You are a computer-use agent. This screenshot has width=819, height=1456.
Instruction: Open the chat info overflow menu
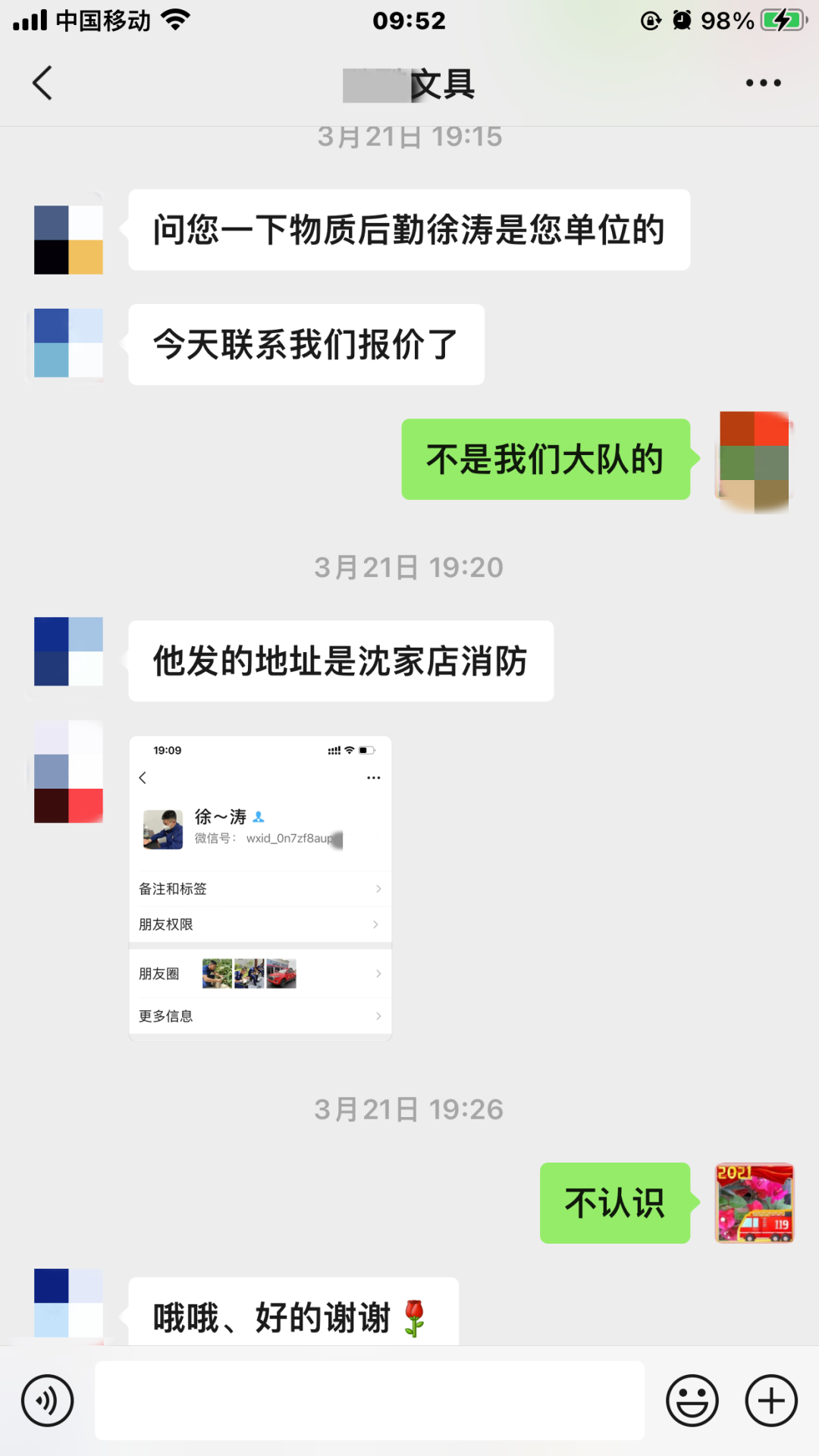coord(763,83)
